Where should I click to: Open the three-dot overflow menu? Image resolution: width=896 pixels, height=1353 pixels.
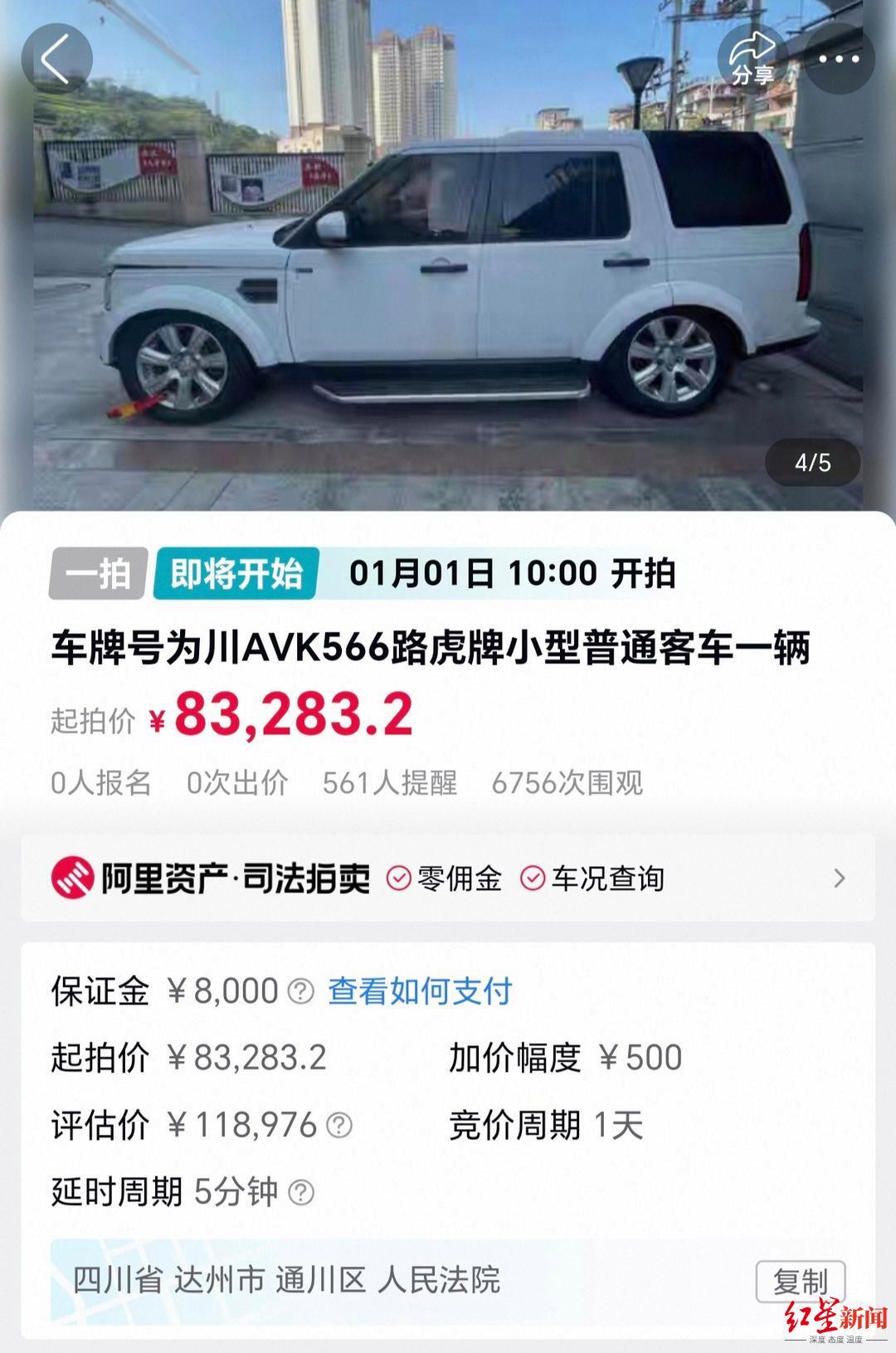[840, 59]
